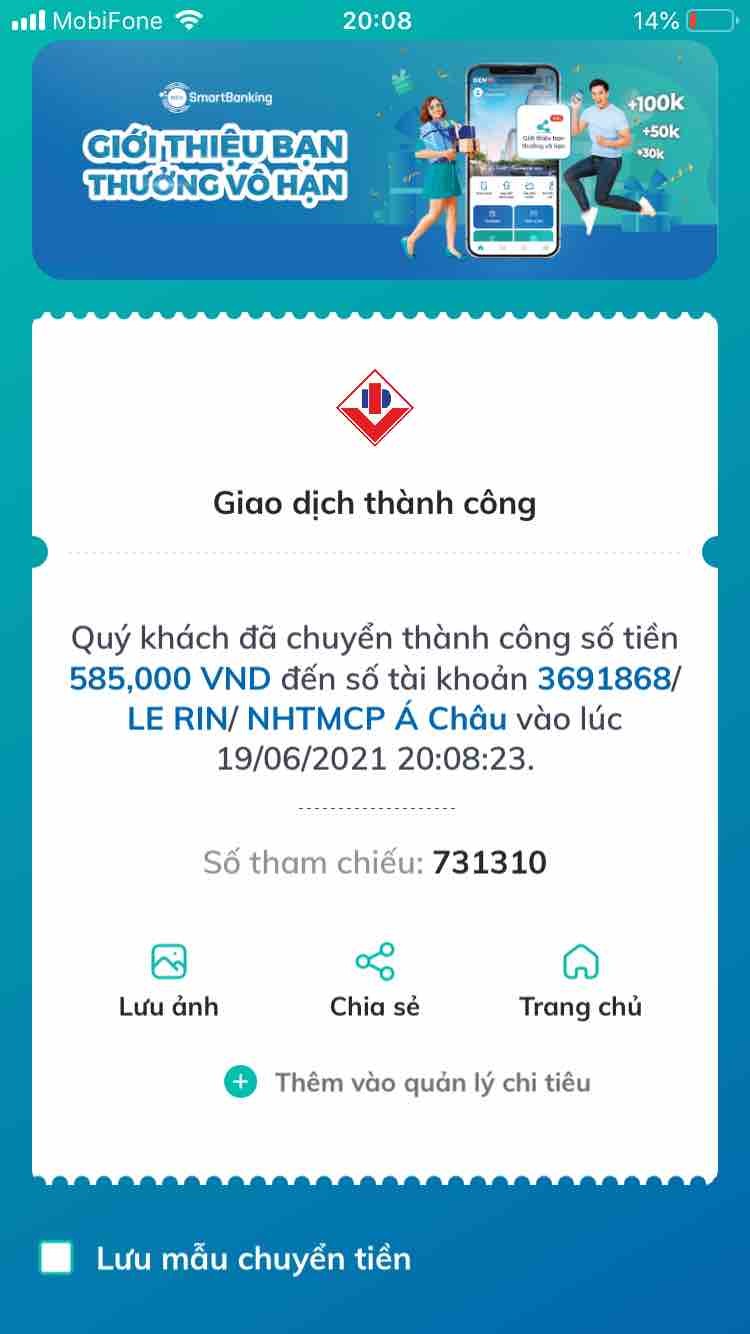Go to Trang chủ home
The height and width of the screenshot is (1334, 750).
coord(580,980)
